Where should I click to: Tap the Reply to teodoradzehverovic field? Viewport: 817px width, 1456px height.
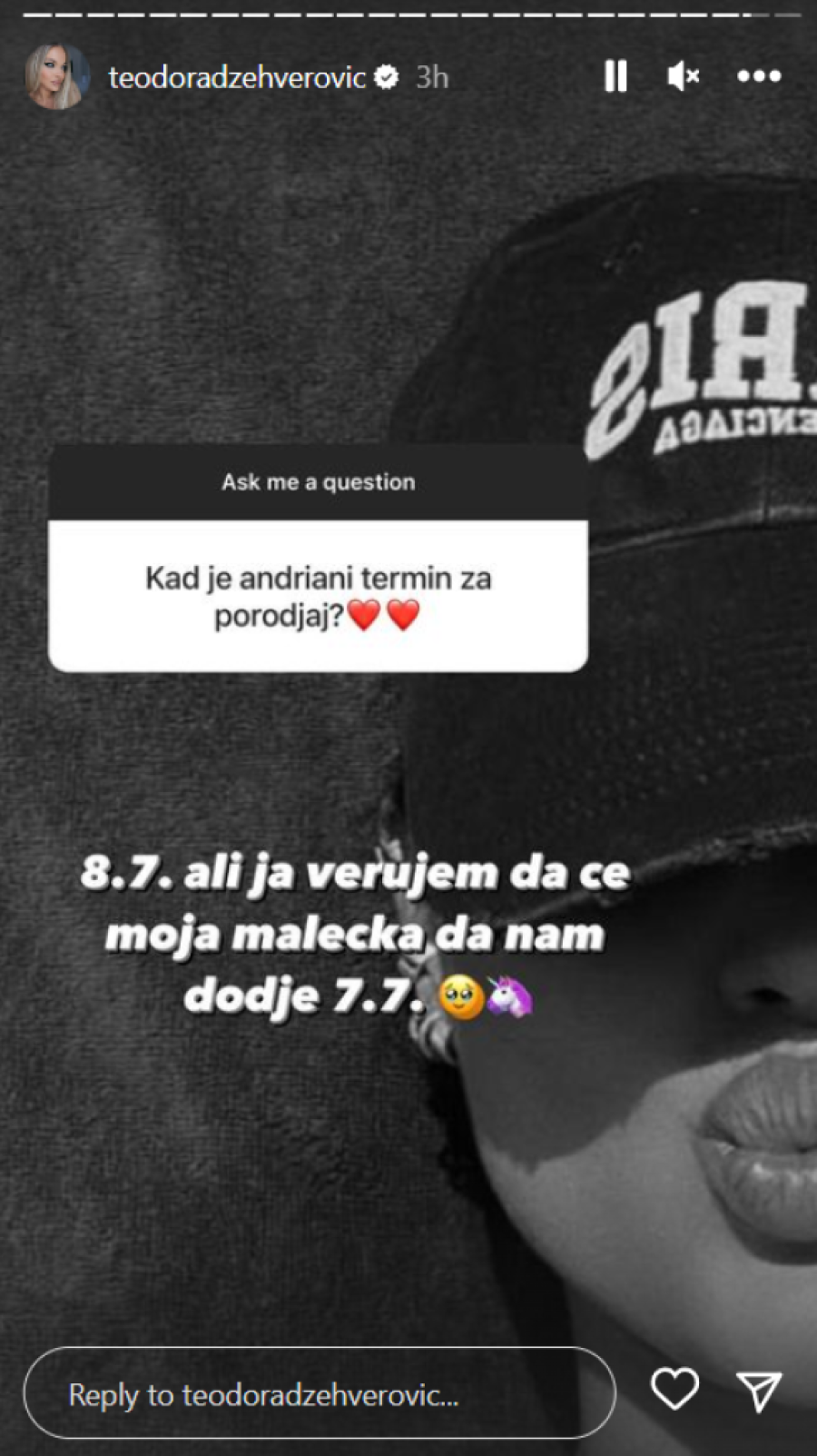319,1393
